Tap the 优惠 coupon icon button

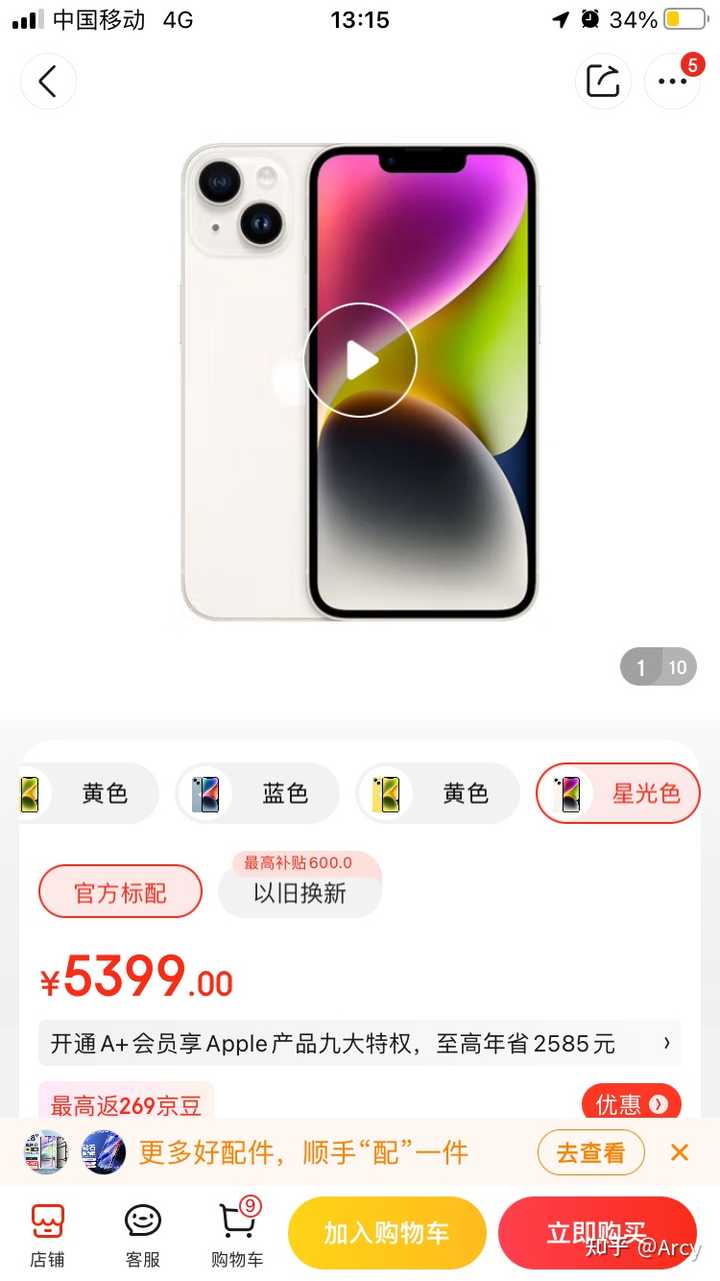[631, 1104]
